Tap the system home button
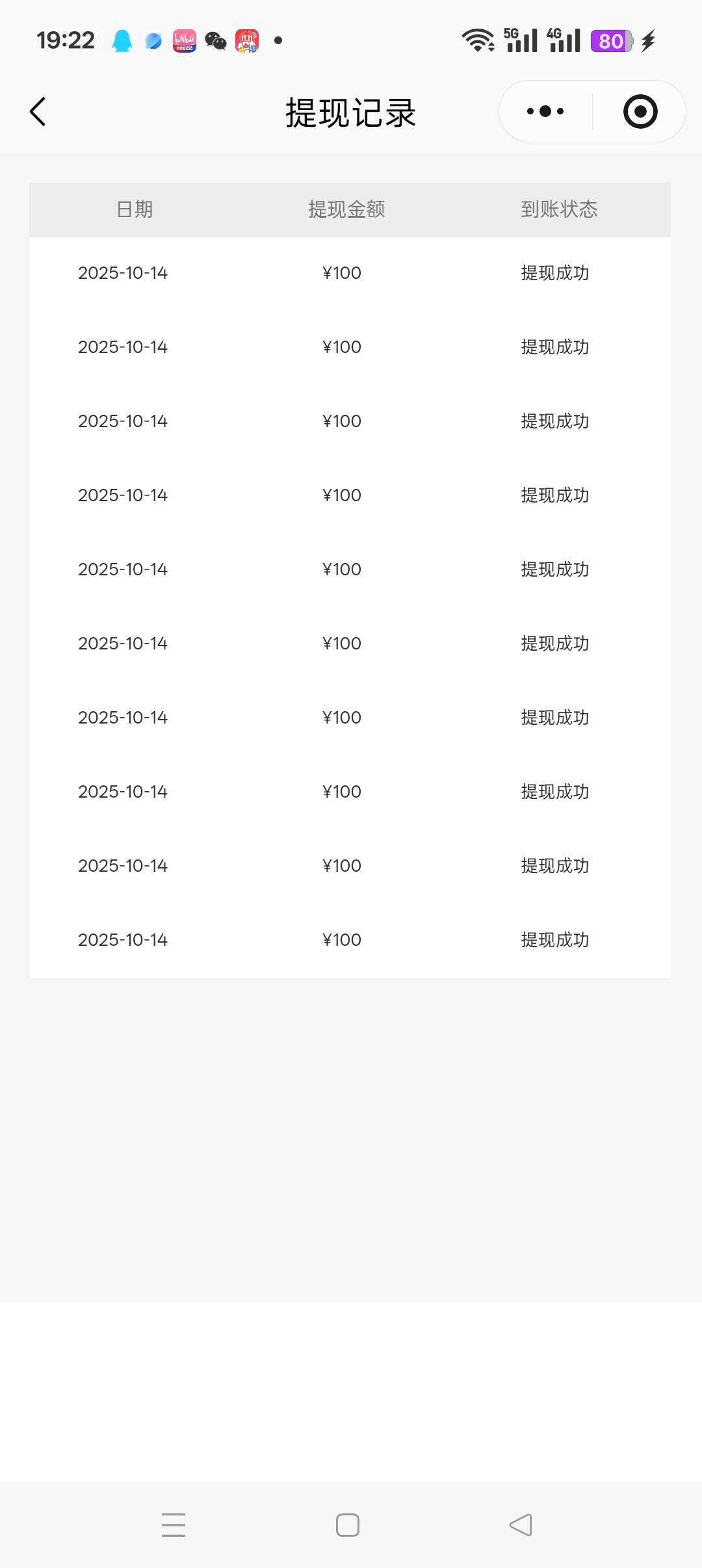 [x=348, y=1525]
